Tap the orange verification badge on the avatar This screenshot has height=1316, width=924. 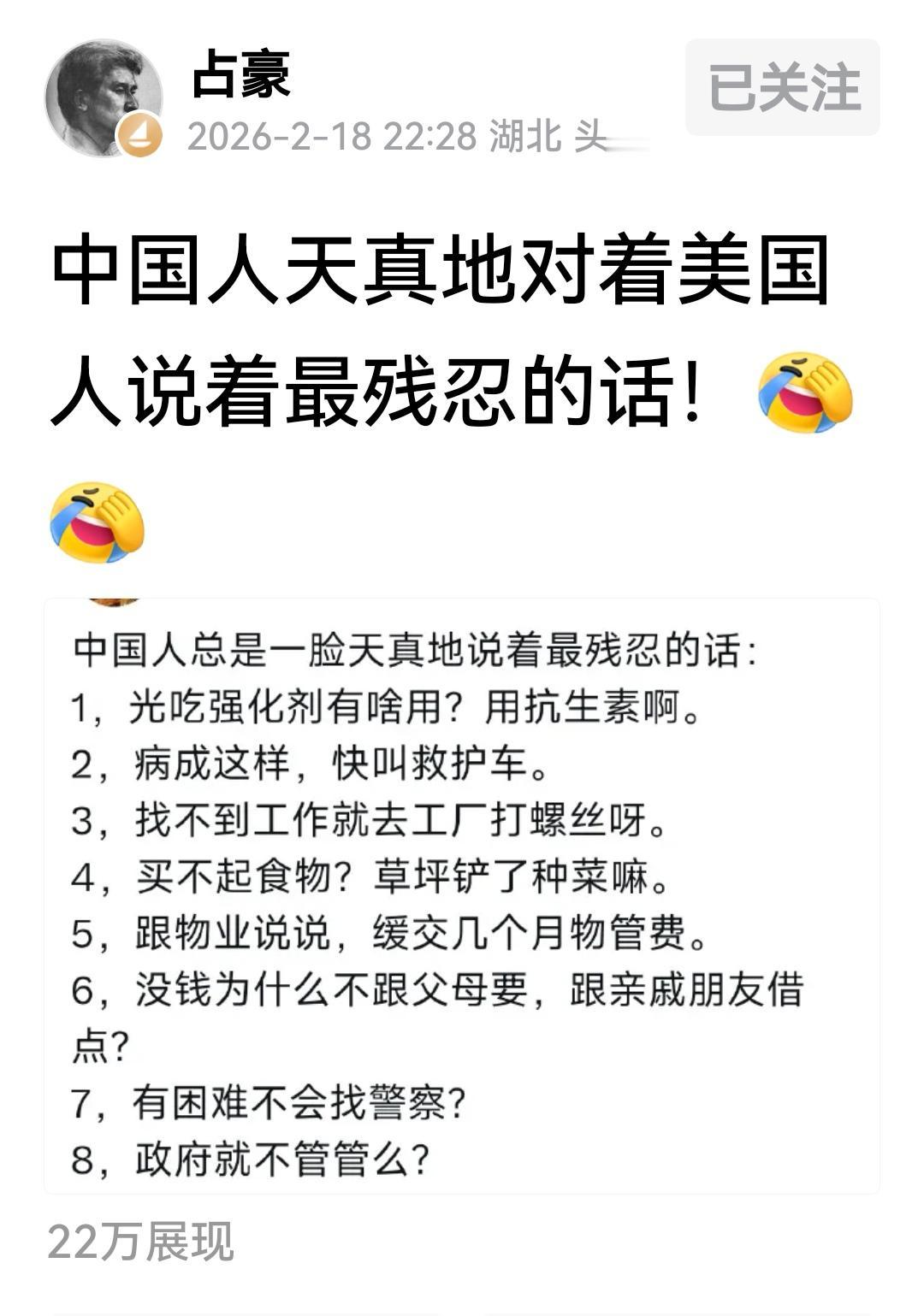click(140, 133)
